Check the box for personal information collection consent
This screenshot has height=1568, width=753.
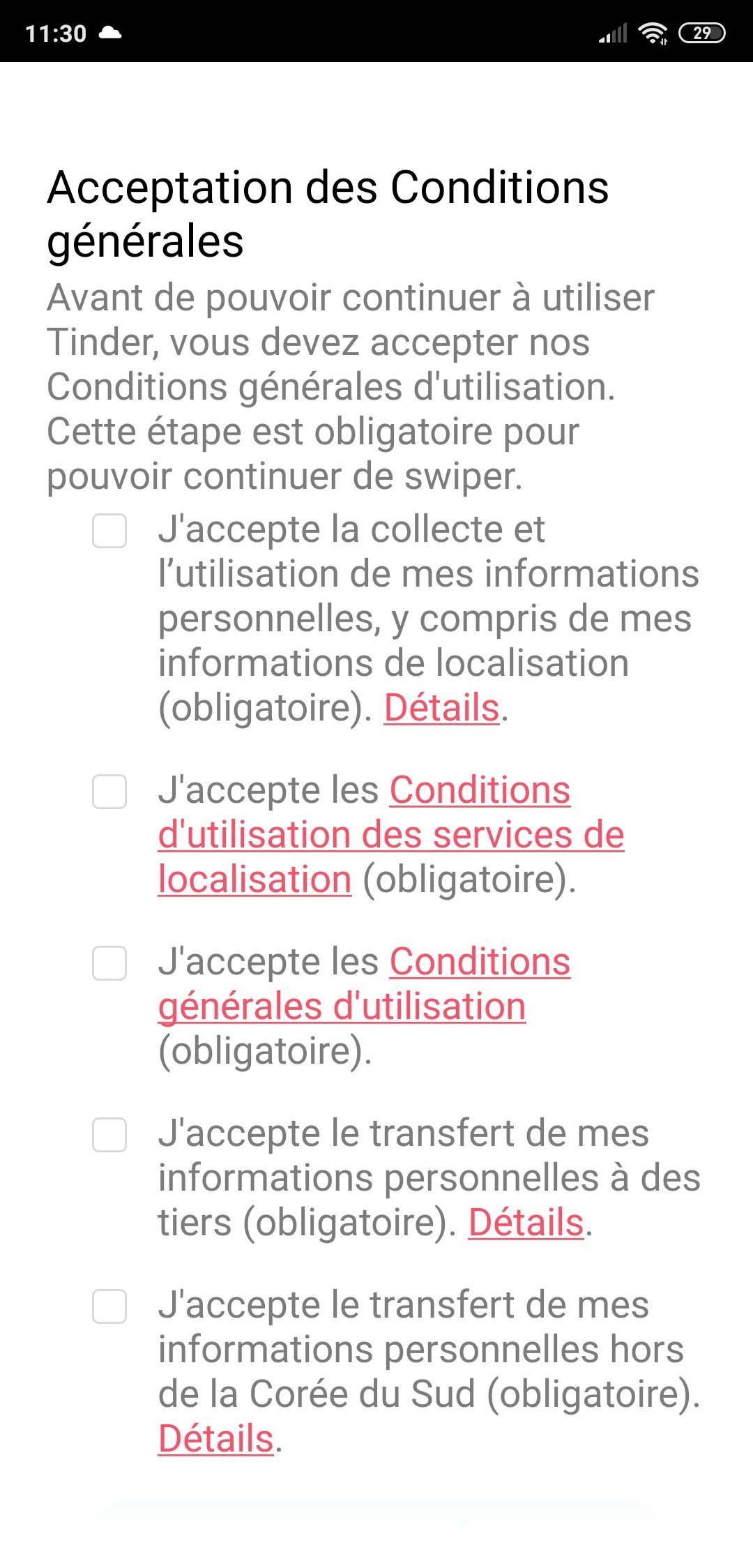(x=109, y=531)
